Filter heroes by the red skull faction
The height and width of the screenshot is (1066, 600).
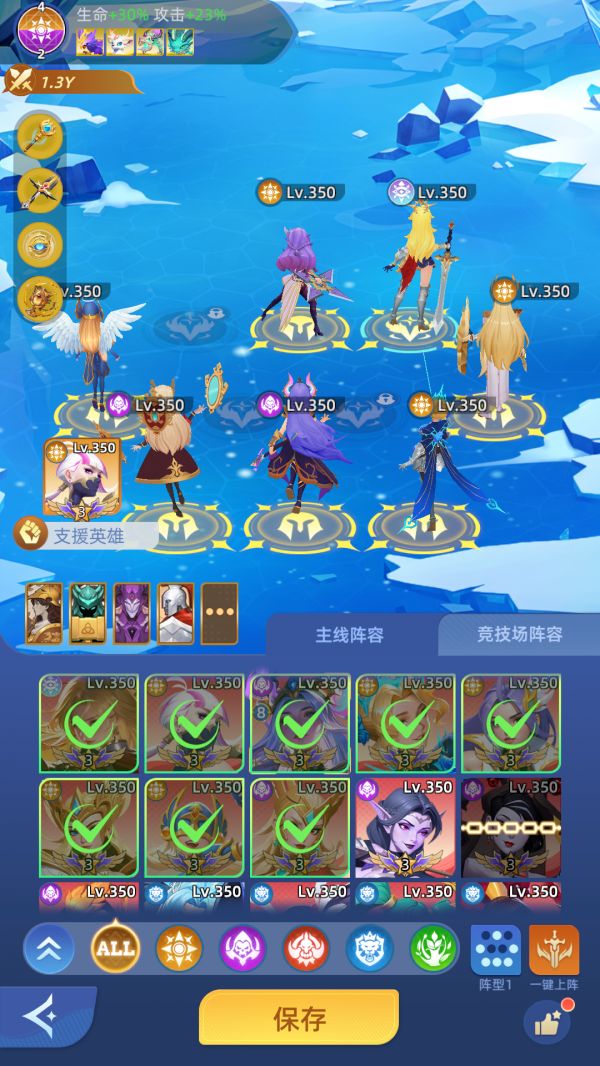[x=307, y=947]
